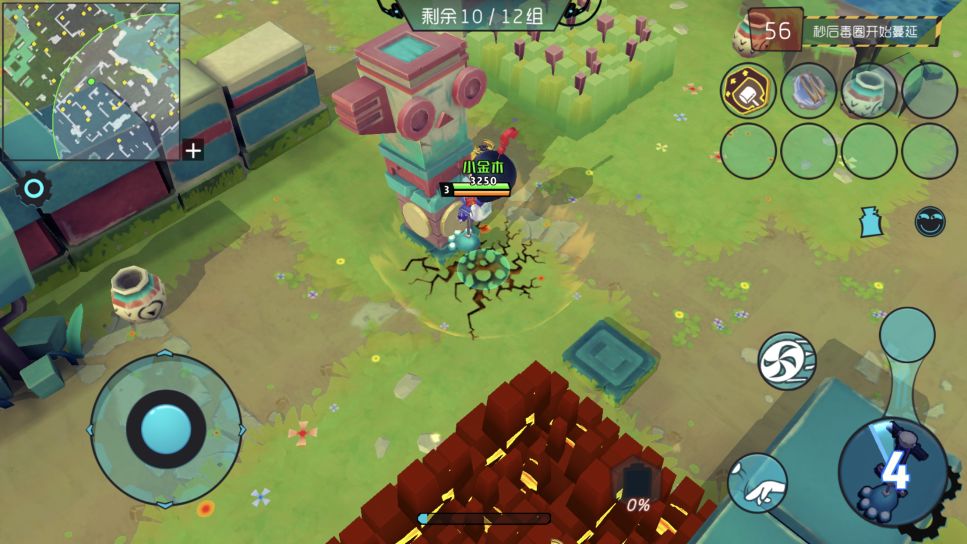The width and height of the screenshot is (967, 544).
Task: Select the feathered item in the second slot
Action: tap(808, 91)
